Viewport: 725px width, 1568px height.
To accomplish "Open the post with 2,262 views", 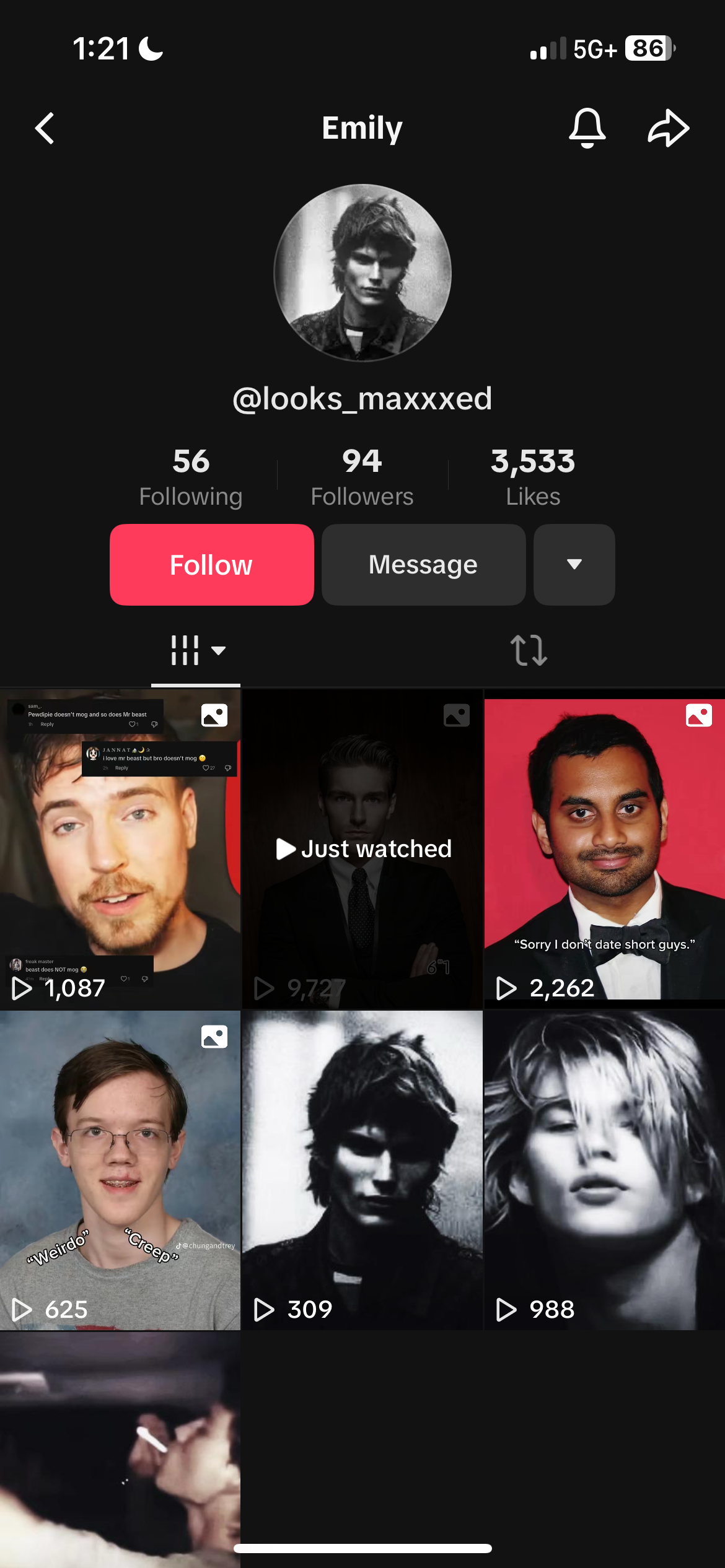I will 604,848.
